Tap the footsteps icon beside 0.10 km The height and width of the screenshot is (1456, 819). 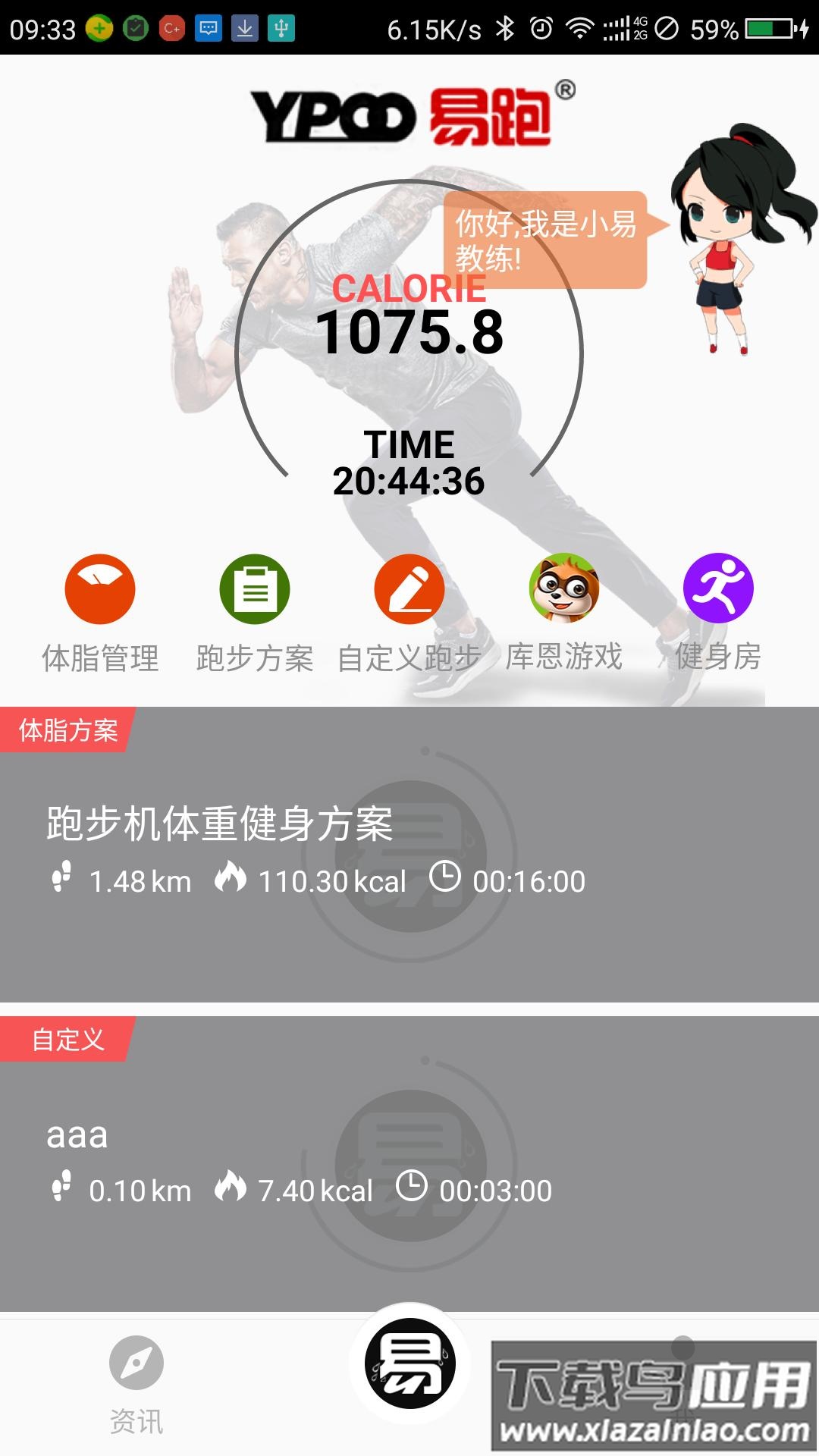coord(62,1189)
